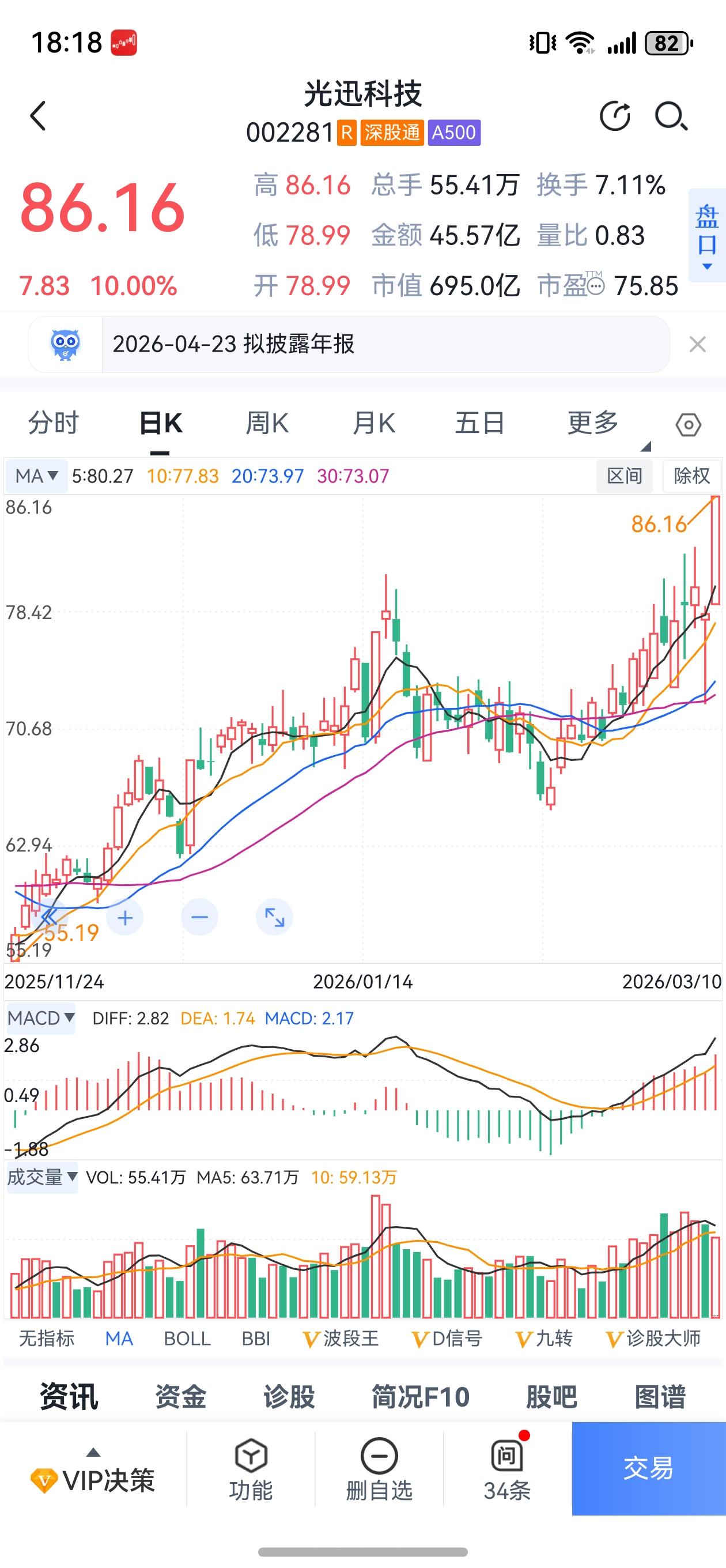Open the 功能 (Functions) menu

(x=251, y=1479)
